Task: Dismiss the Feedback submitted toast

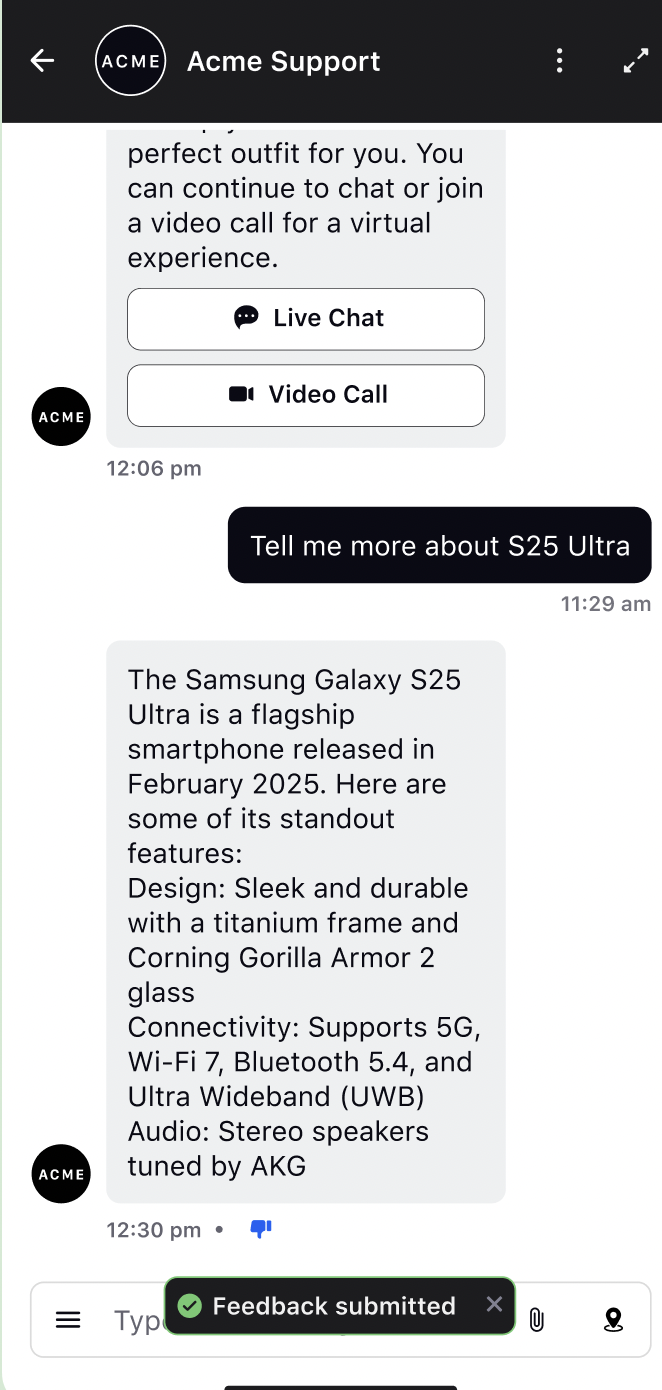Action: pyautogui.click(x=494, y=1304)
